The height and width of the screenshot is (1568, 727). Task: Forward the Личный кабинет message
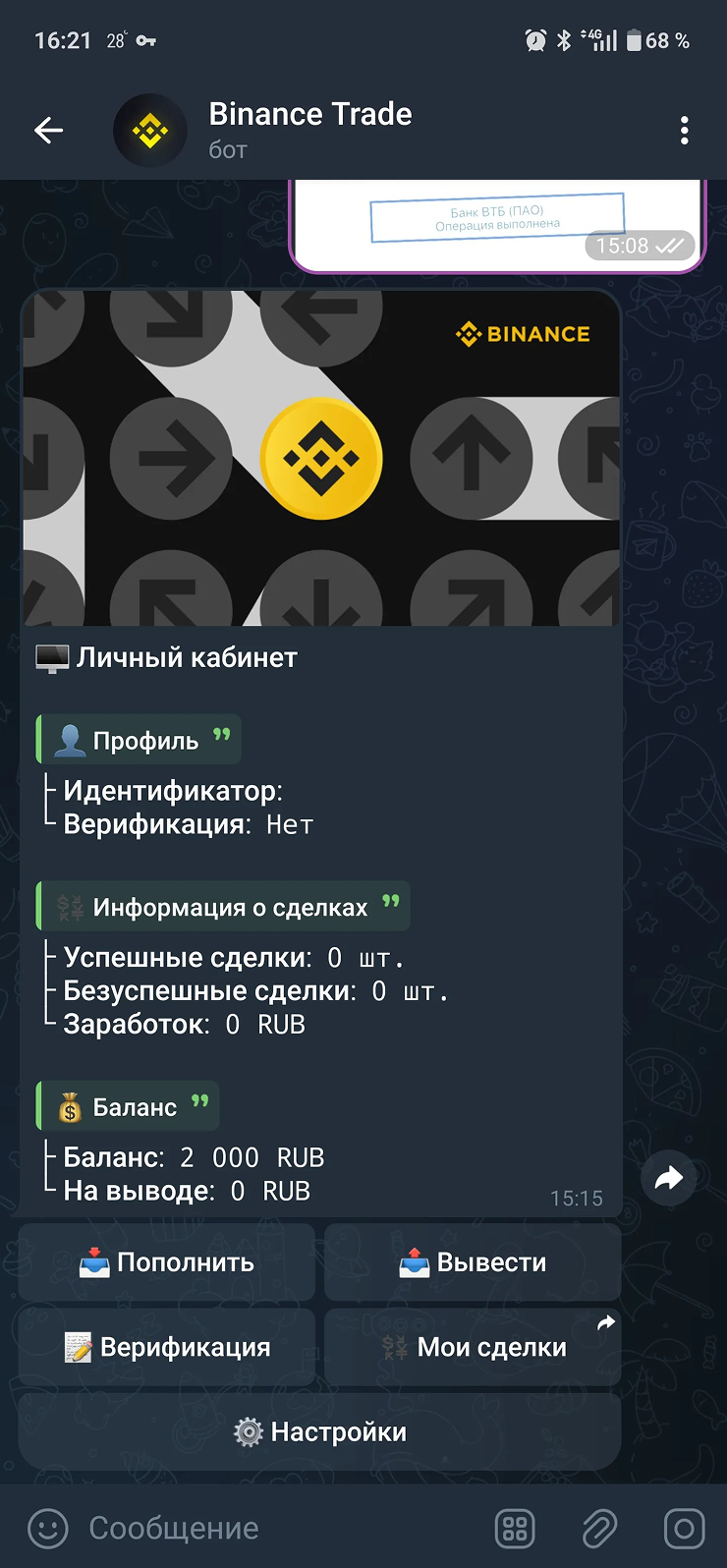pyautogui.click(x=668, y=1178)
